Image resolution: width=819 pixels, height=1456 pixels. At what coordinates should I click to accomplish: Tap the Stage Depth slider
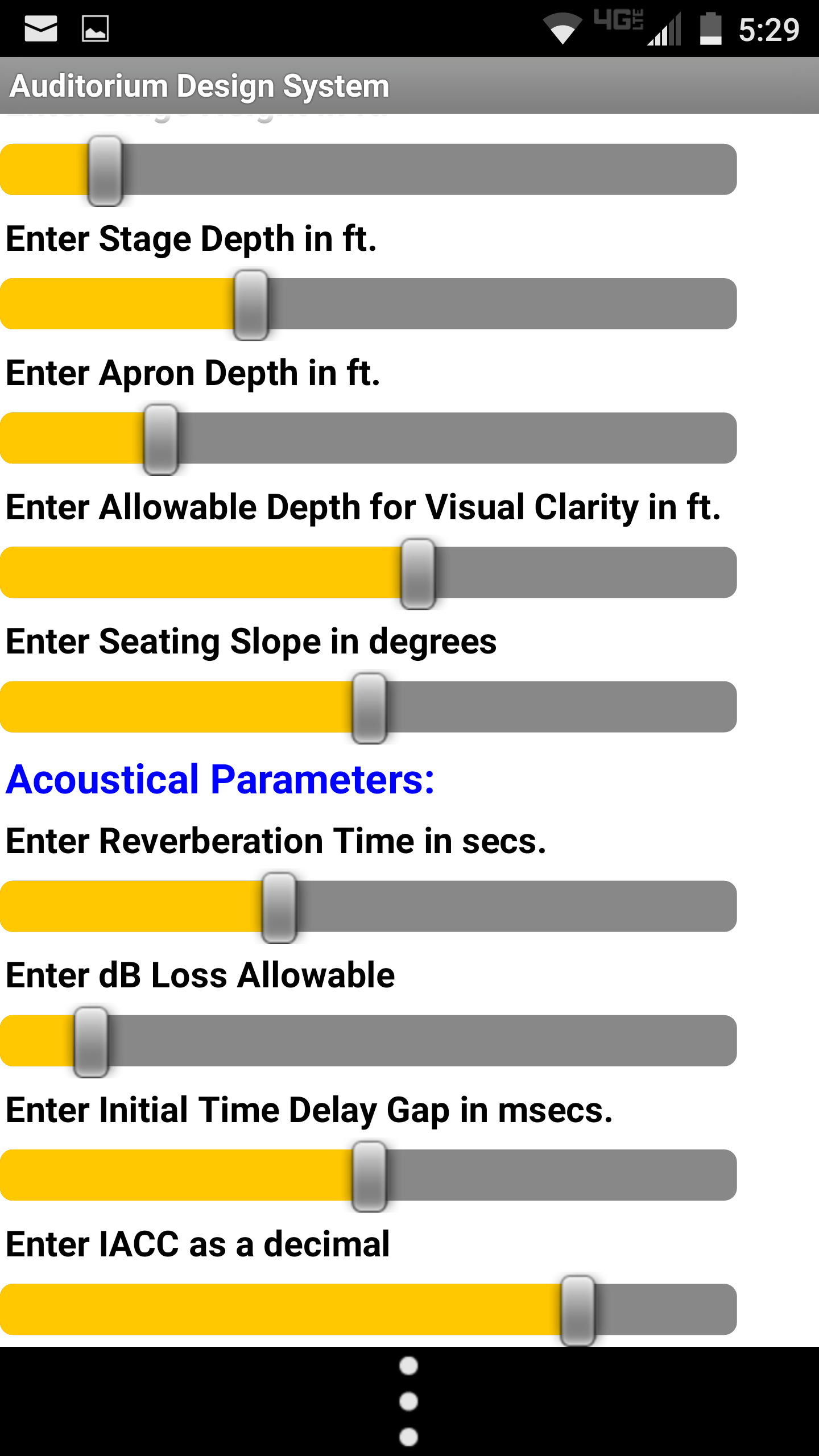pyautogui.click(x=251, y=304)
